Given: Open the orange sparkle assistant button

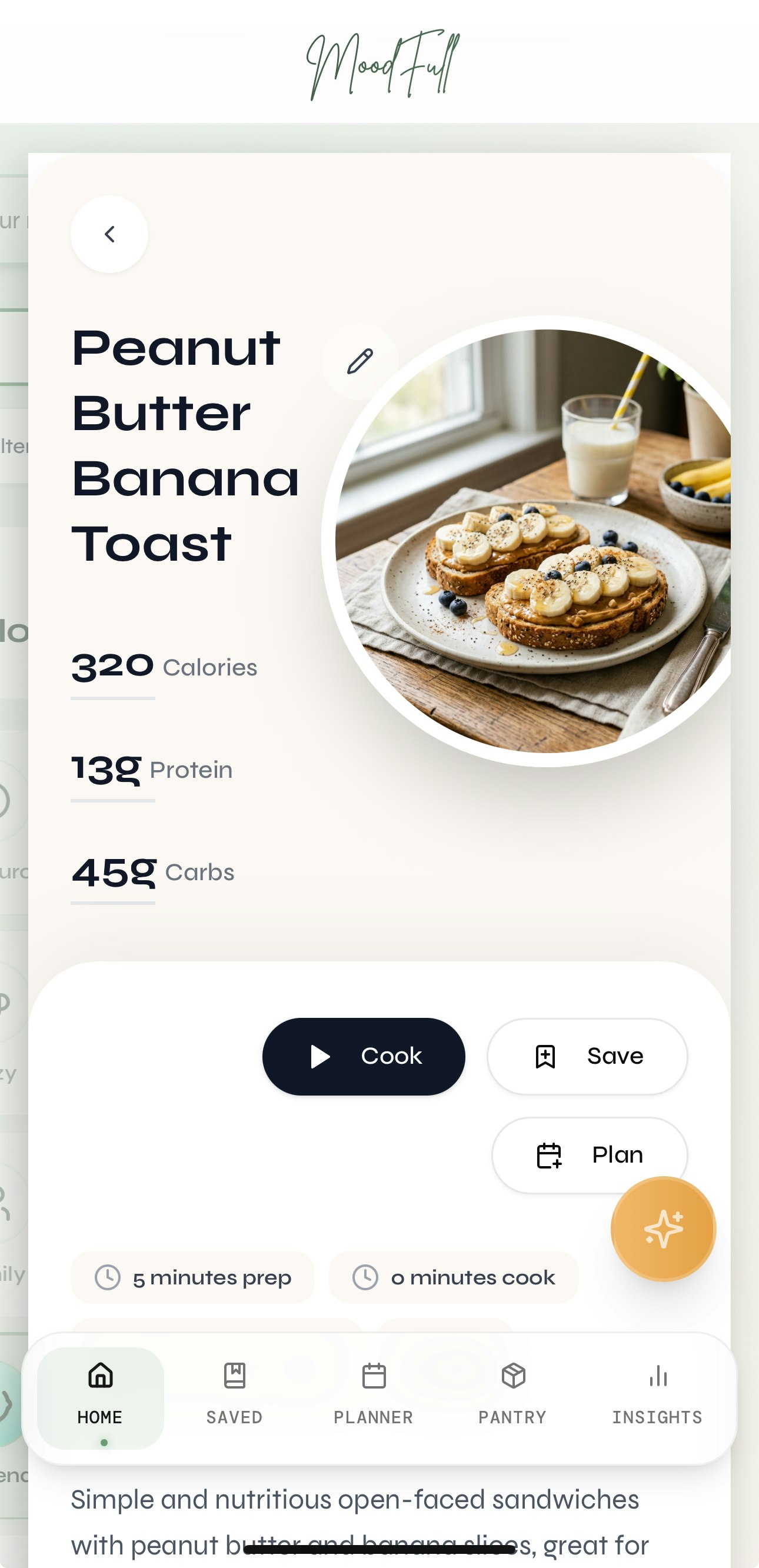Looking at the screenshot, I should [x=663, y=1229].
